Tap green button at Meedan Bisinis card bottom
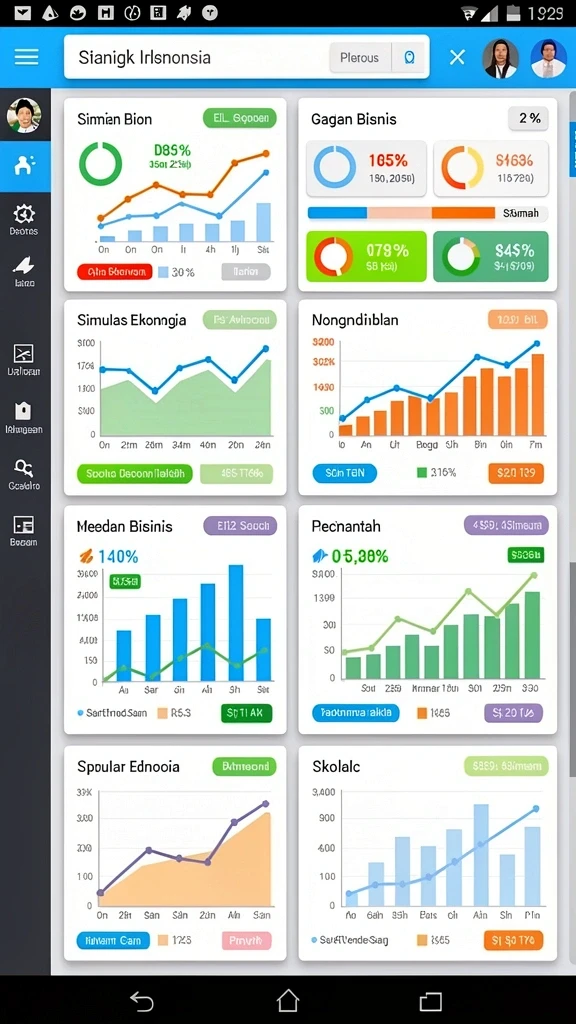The height and width of the screenshot is (1024, 576). (x=246, y=713)
